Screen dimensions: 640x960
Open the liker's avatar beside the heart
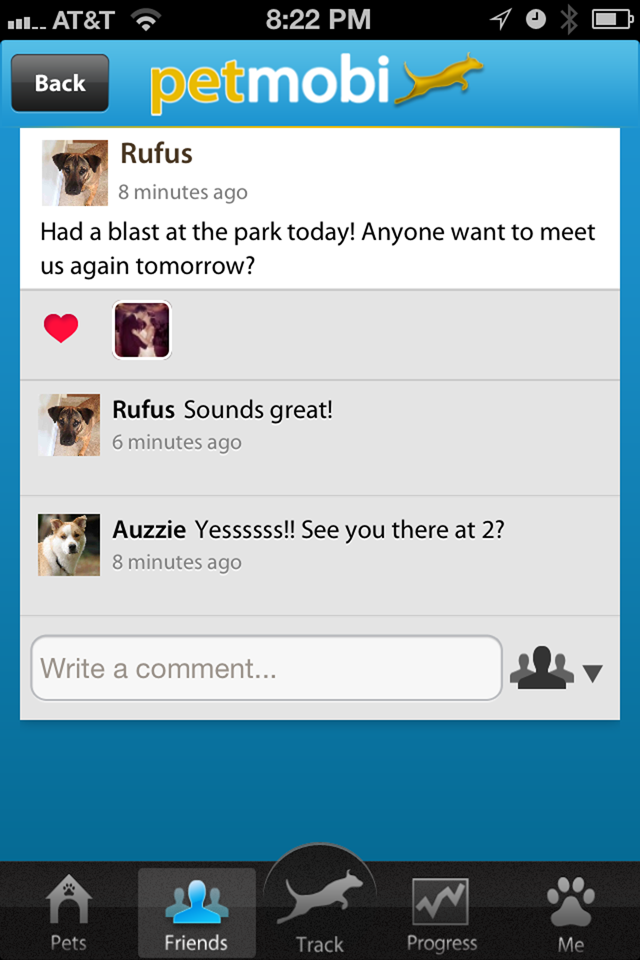(x=142, y=330)
